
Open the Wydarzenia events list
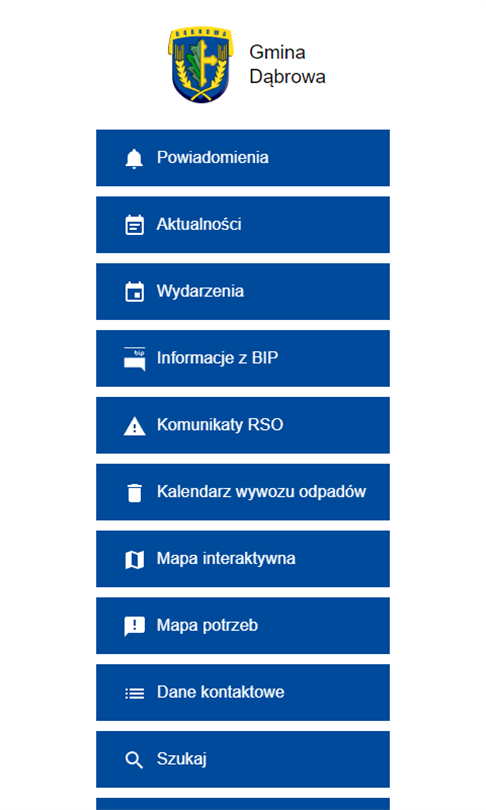pyautogui.click(x=243, y=291)
